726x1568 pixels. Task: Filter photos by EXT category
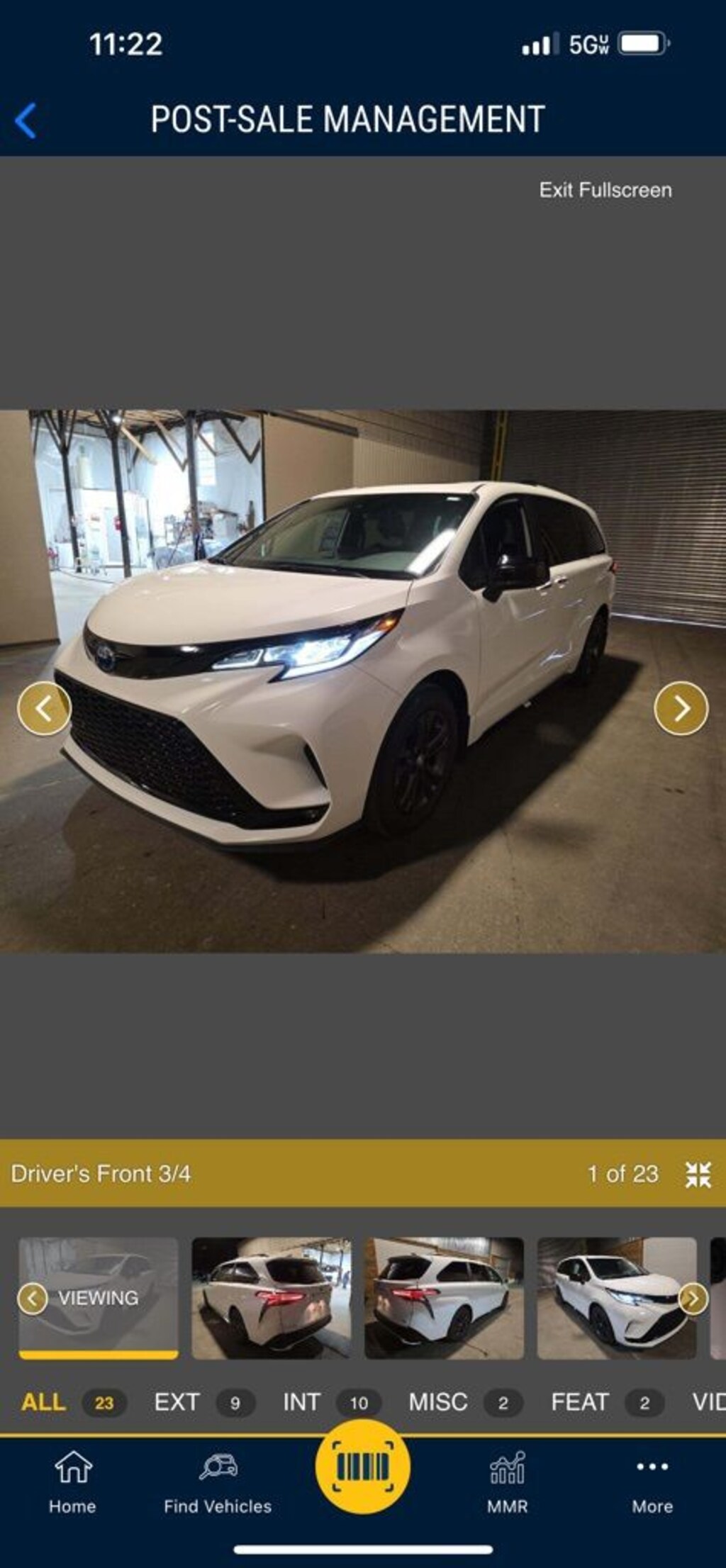click(177, 1402)
